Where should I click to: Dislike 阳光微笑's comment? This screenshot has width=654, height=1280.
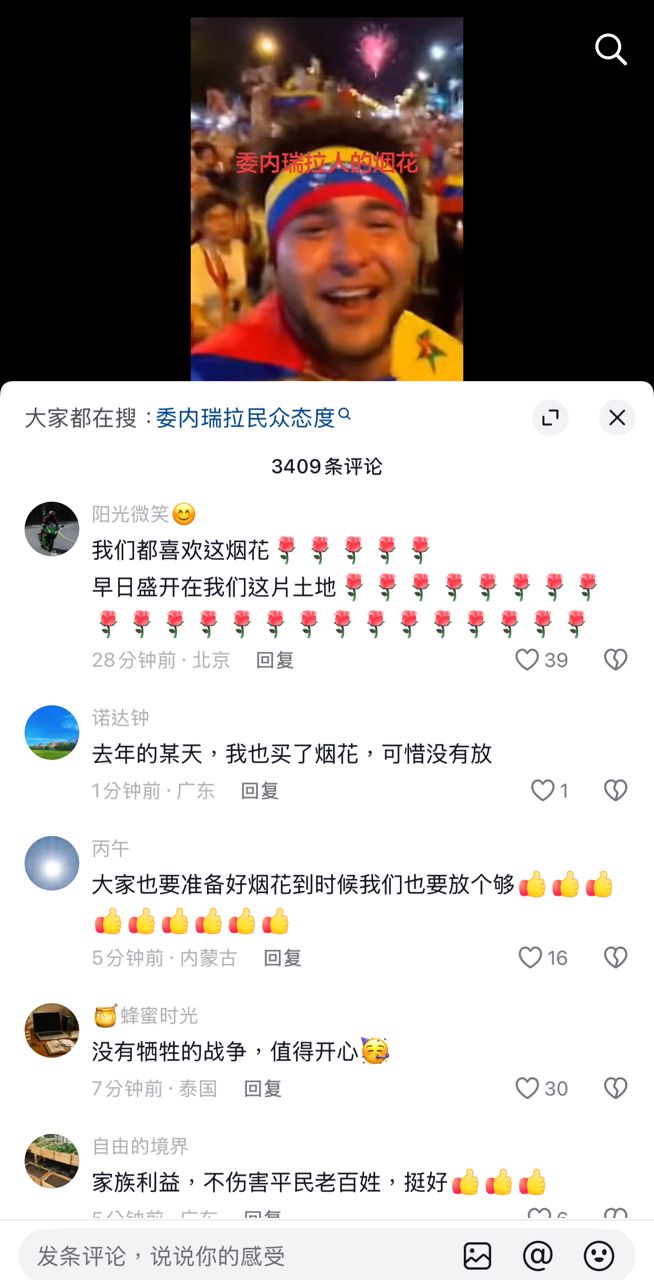click(x=616, y=660)
